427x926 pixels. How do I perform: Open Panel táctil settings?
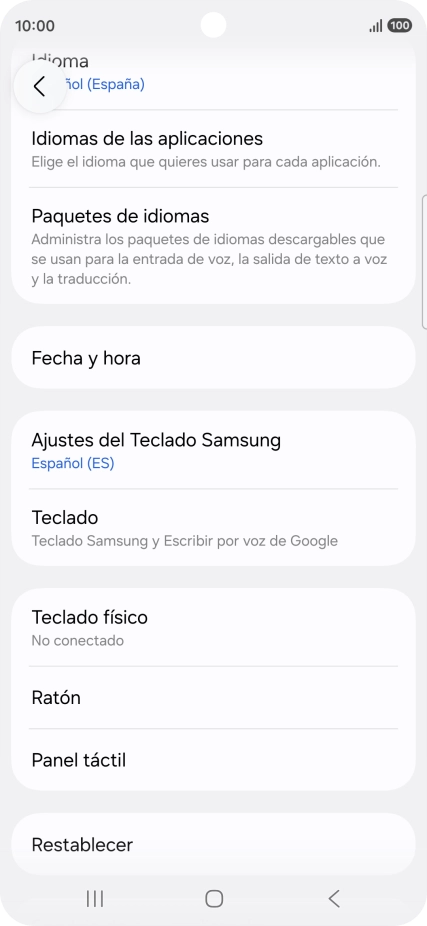click(x=213, y=759)
